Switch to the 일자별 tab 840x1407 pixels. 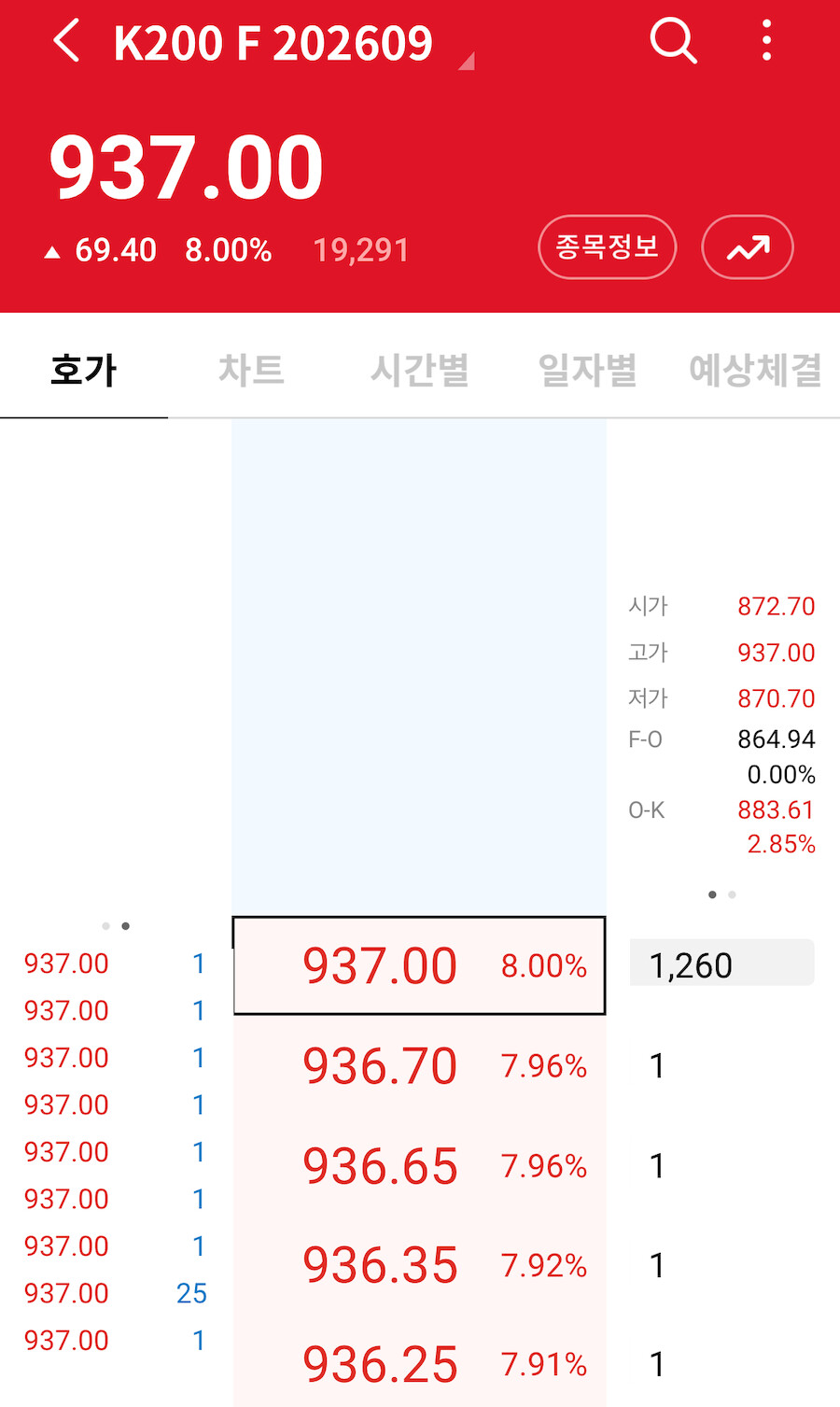[587, 370]
